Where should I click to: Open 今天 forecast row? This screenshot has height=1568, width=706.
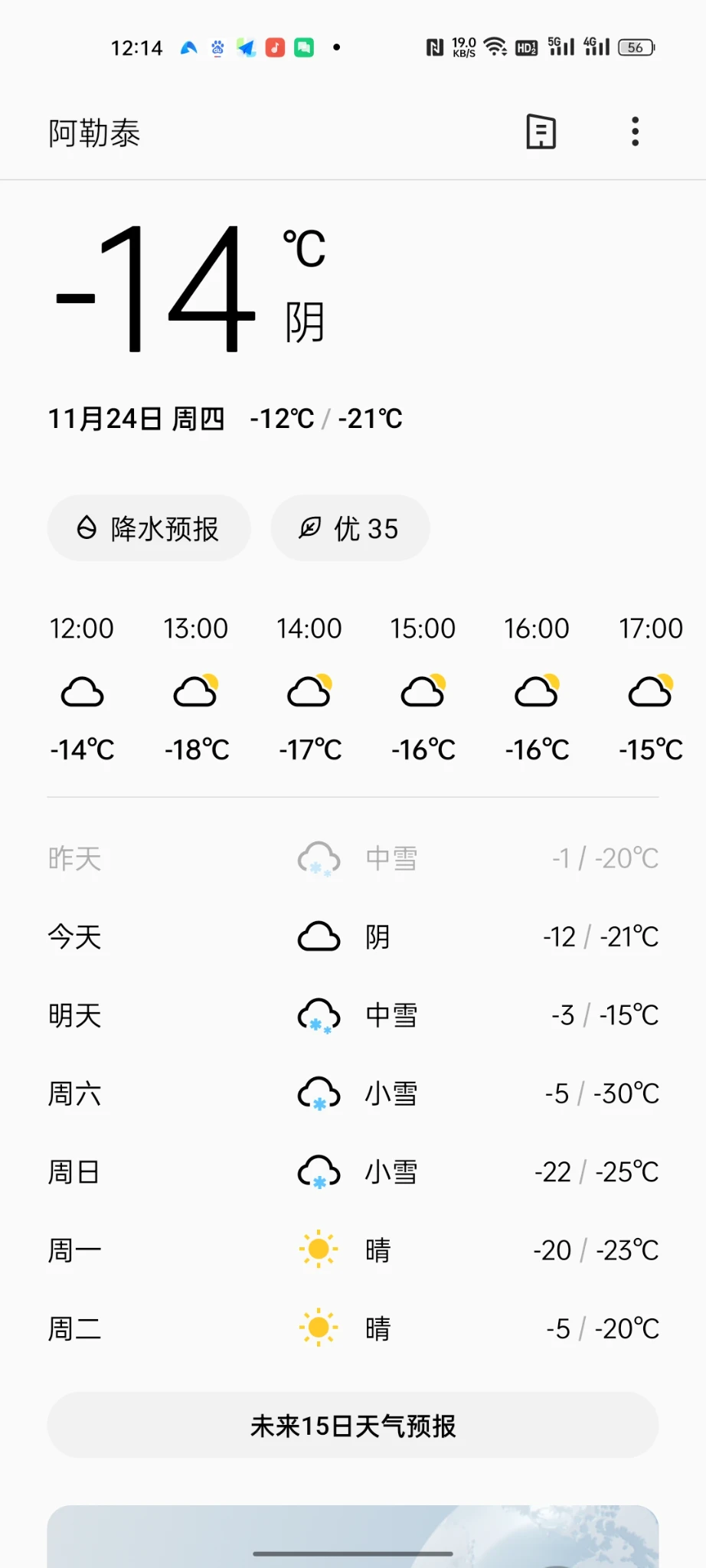(x=353, y=936)
